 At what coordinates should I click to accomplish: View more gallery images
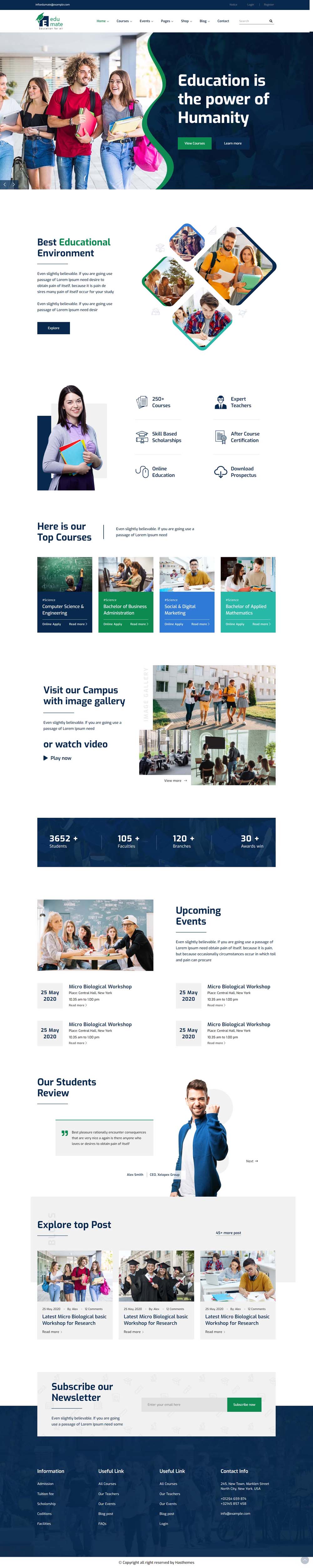point(175,780)
